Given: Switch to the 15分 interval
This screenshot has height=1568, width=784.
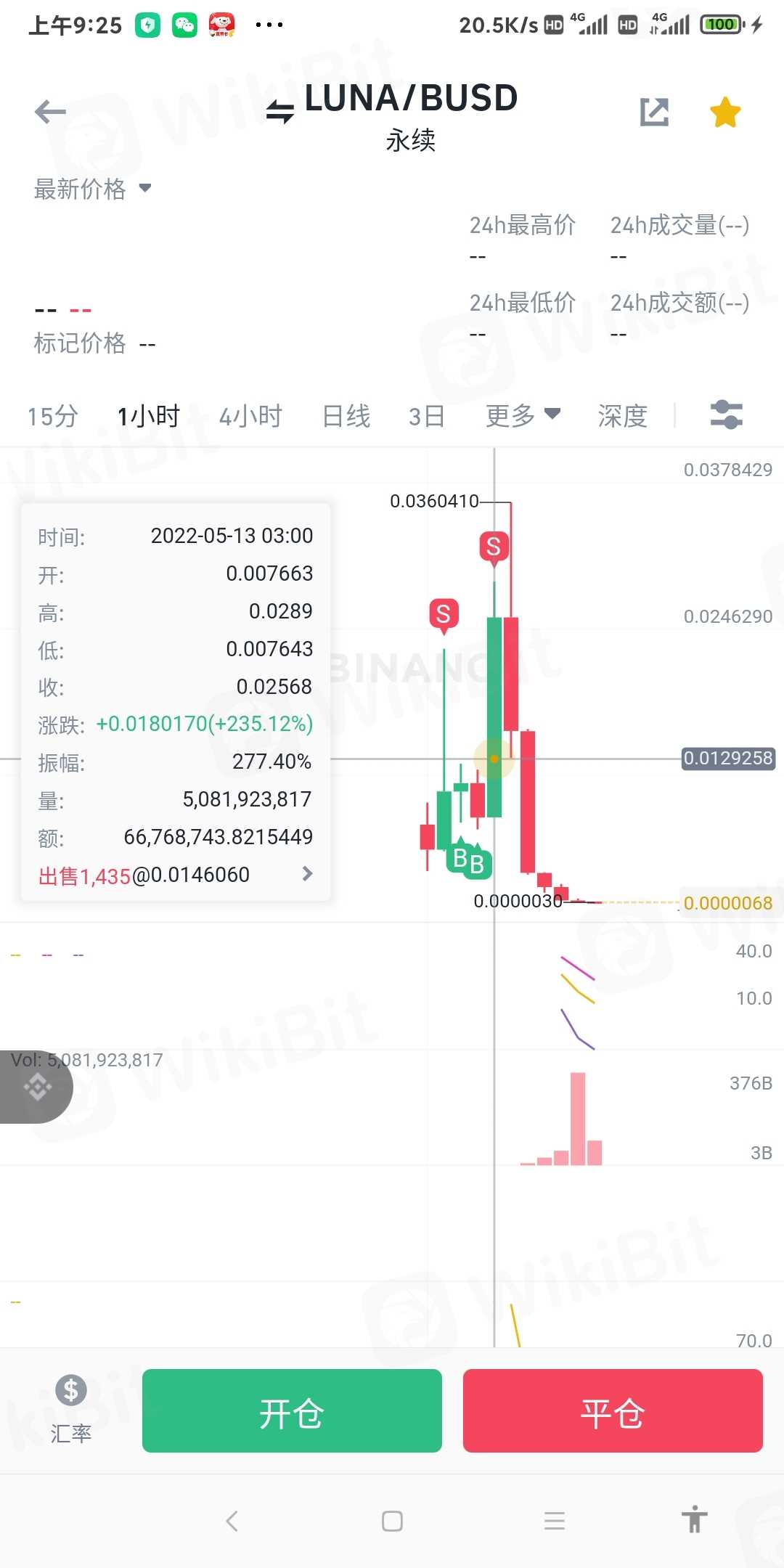Looking at the screenshot, I should (x=52, y=416).
